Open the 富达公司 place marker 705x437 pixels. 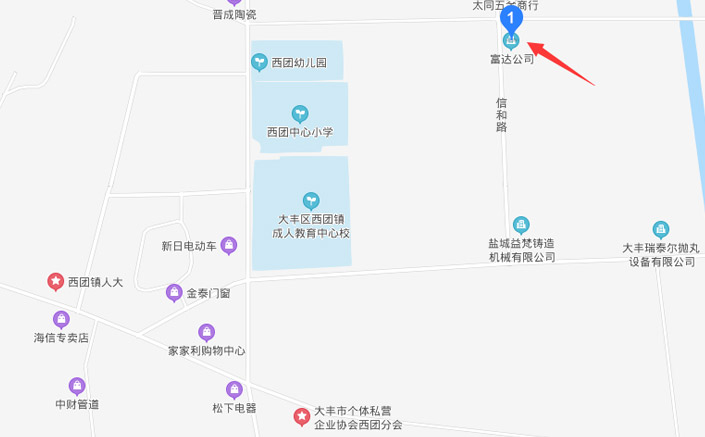click(512, 40)
